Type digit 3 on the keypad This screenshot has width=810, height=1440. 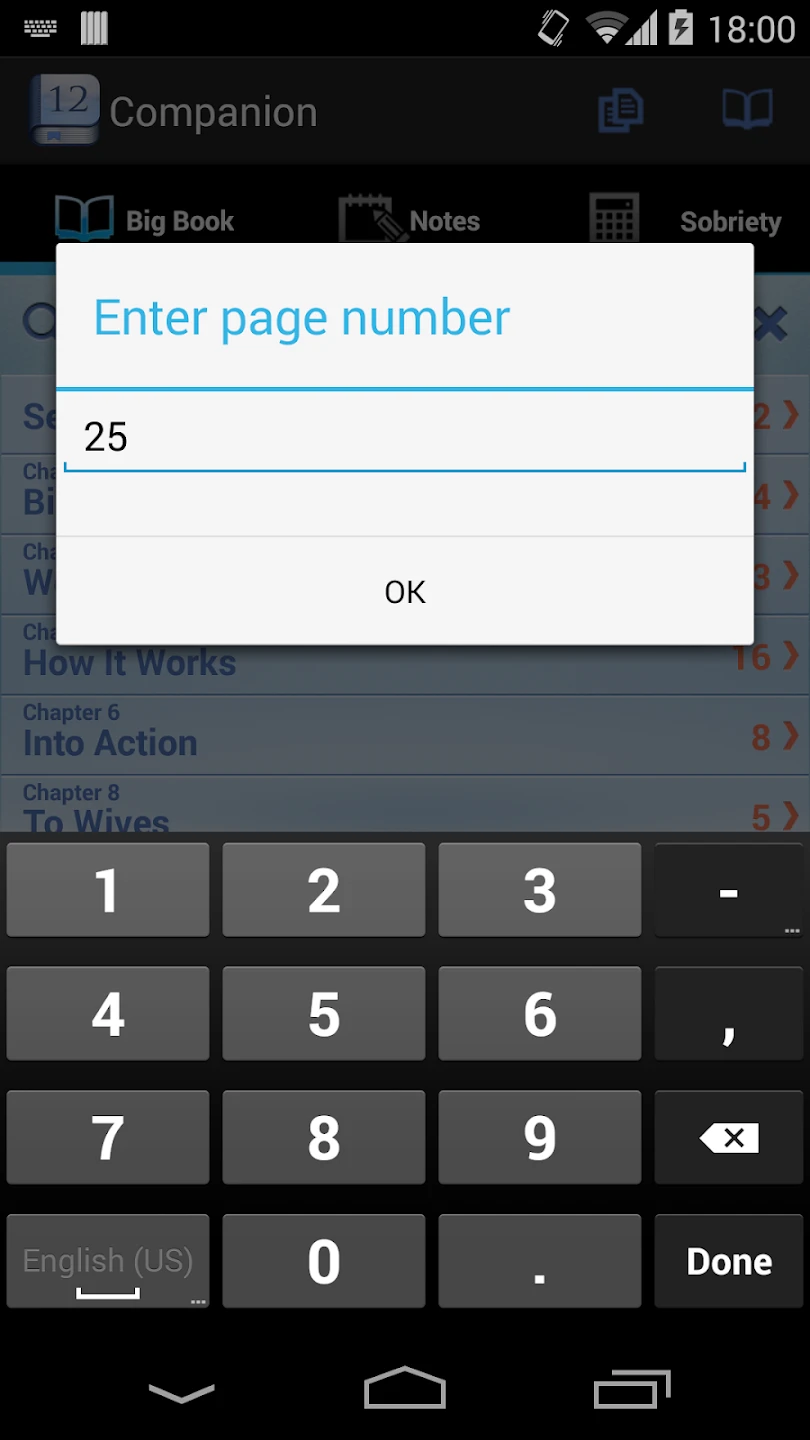pos(540,890)
